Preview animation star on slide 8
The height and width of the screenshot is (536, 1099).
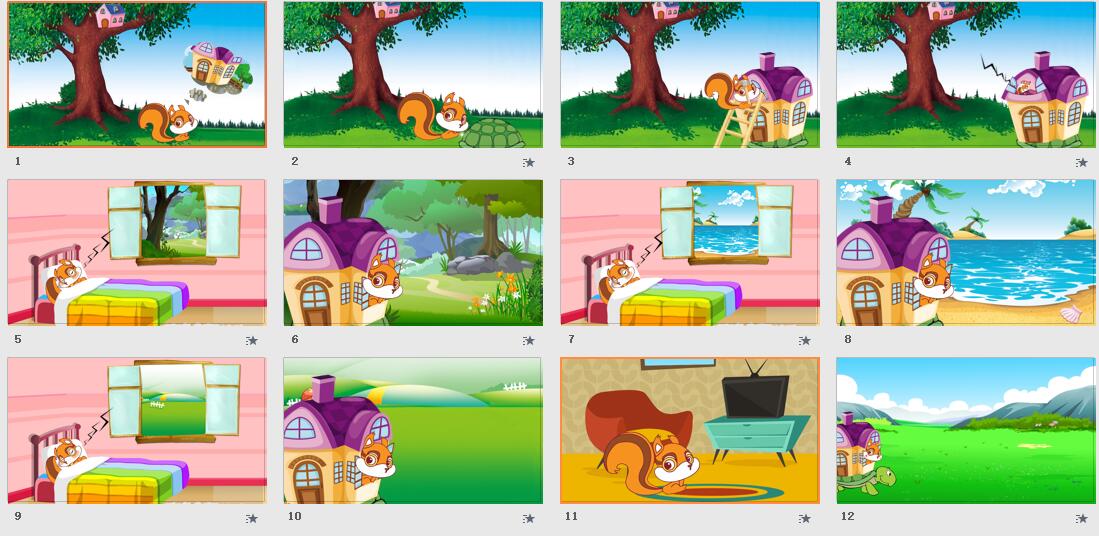[1081, 341]
